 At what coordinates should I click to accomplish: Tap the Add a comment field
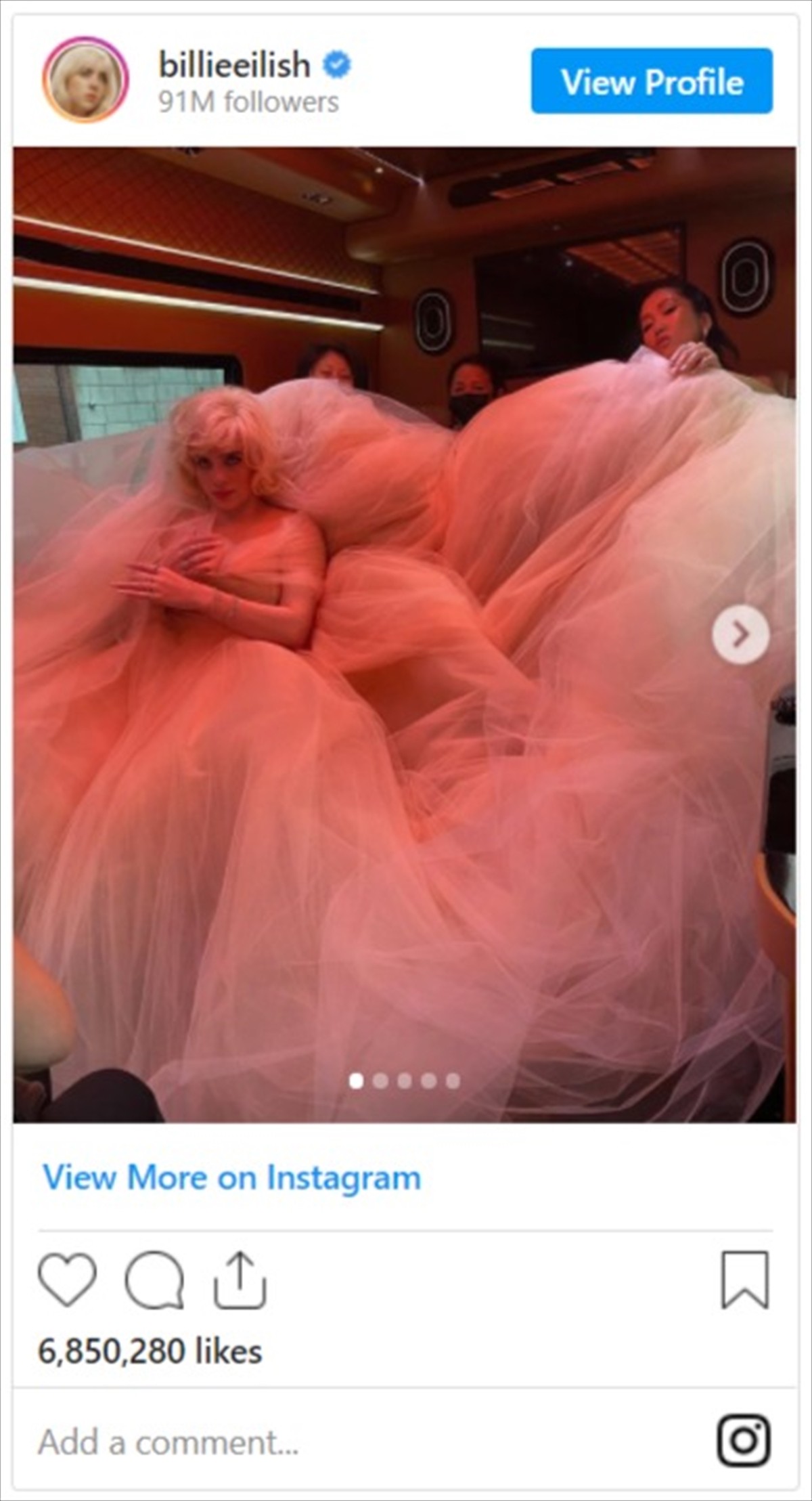271,1443
